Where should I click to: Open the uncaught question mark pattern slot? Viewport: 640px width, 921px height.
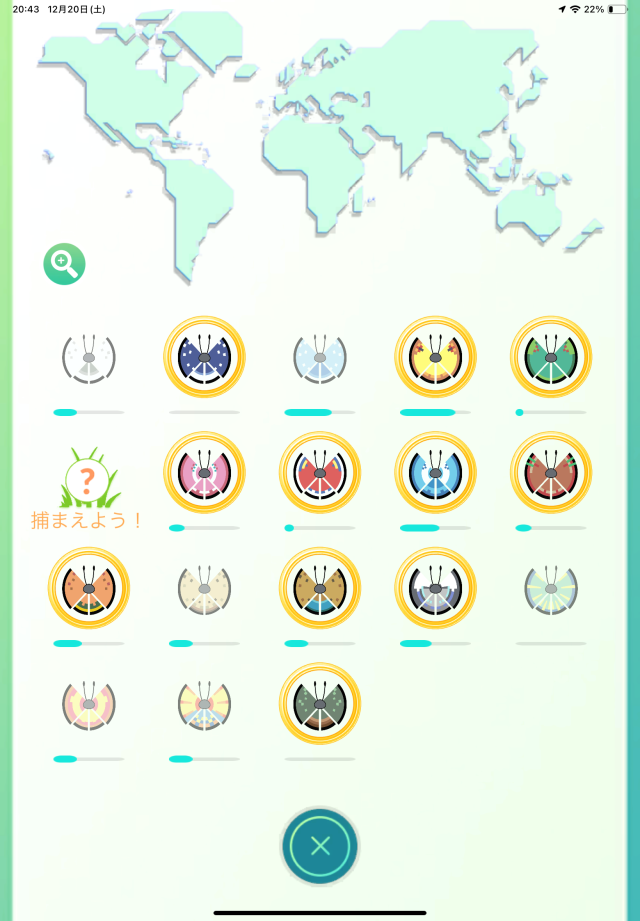coord(88,480)
